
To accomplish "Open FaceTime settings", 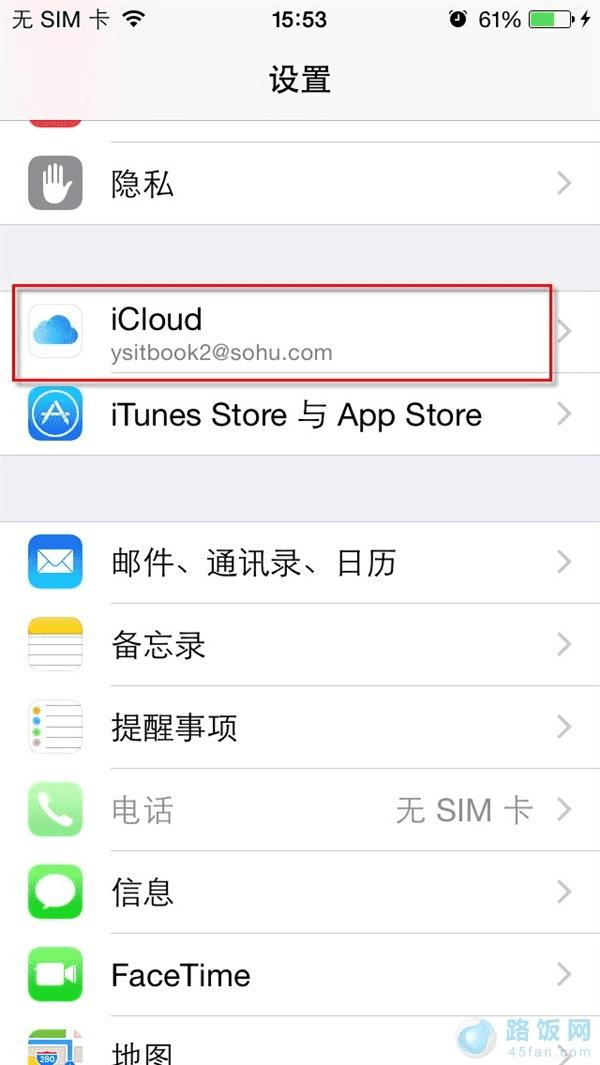I will click(300, 974).
